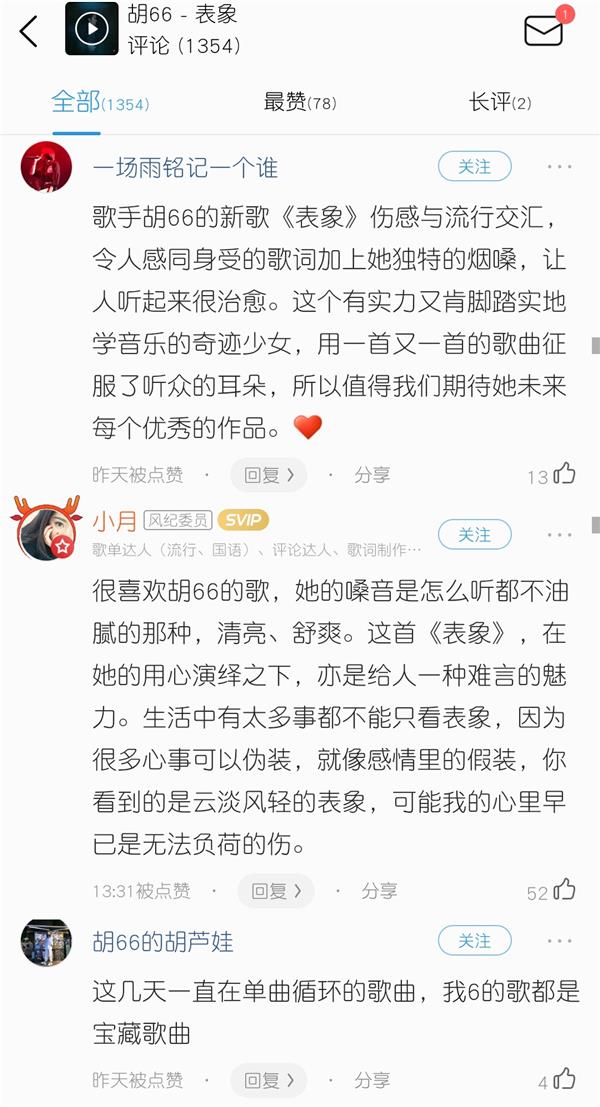Share 一场雨铭记一个谁's comment
This screenshot has height=1107, width=600.
[372, 475]
